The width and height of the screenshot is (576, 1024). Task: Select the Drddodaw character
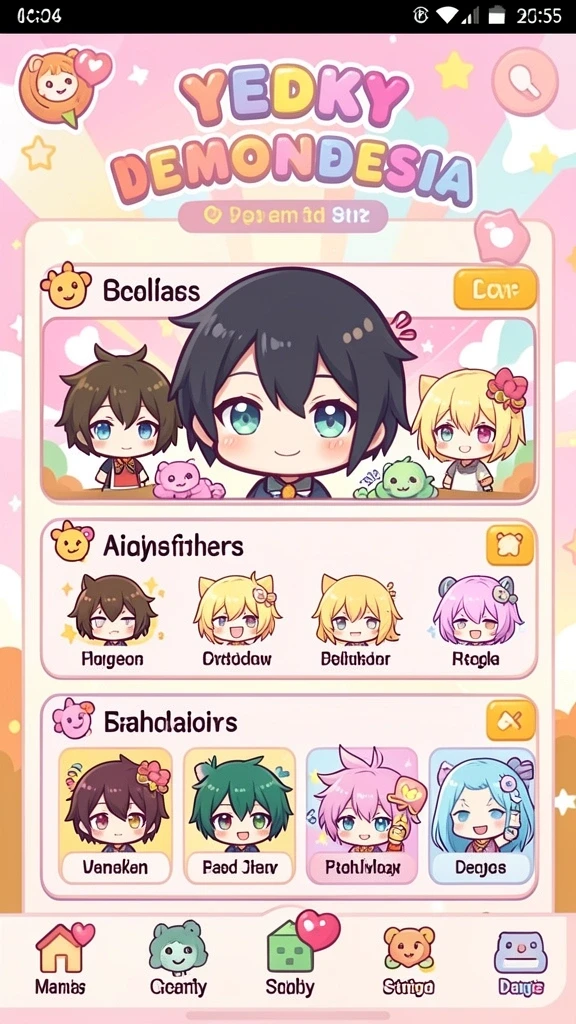(x=237, y=620)
